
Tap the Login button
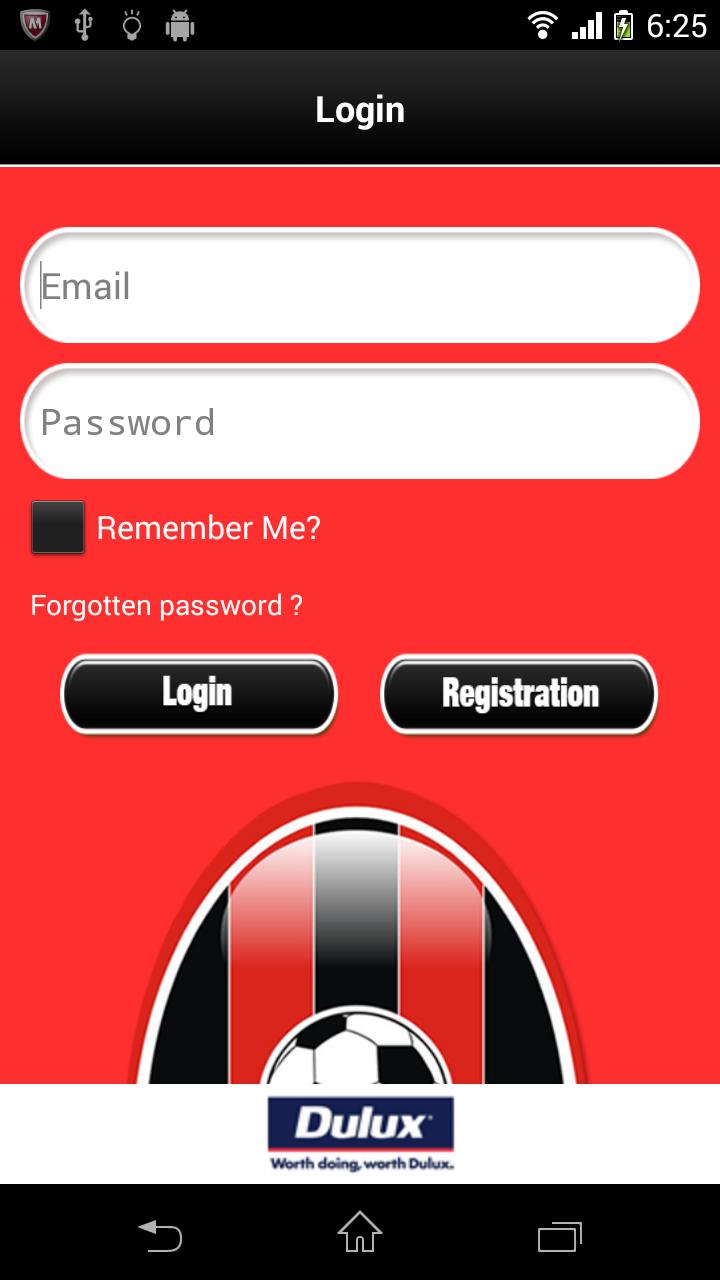199,694
